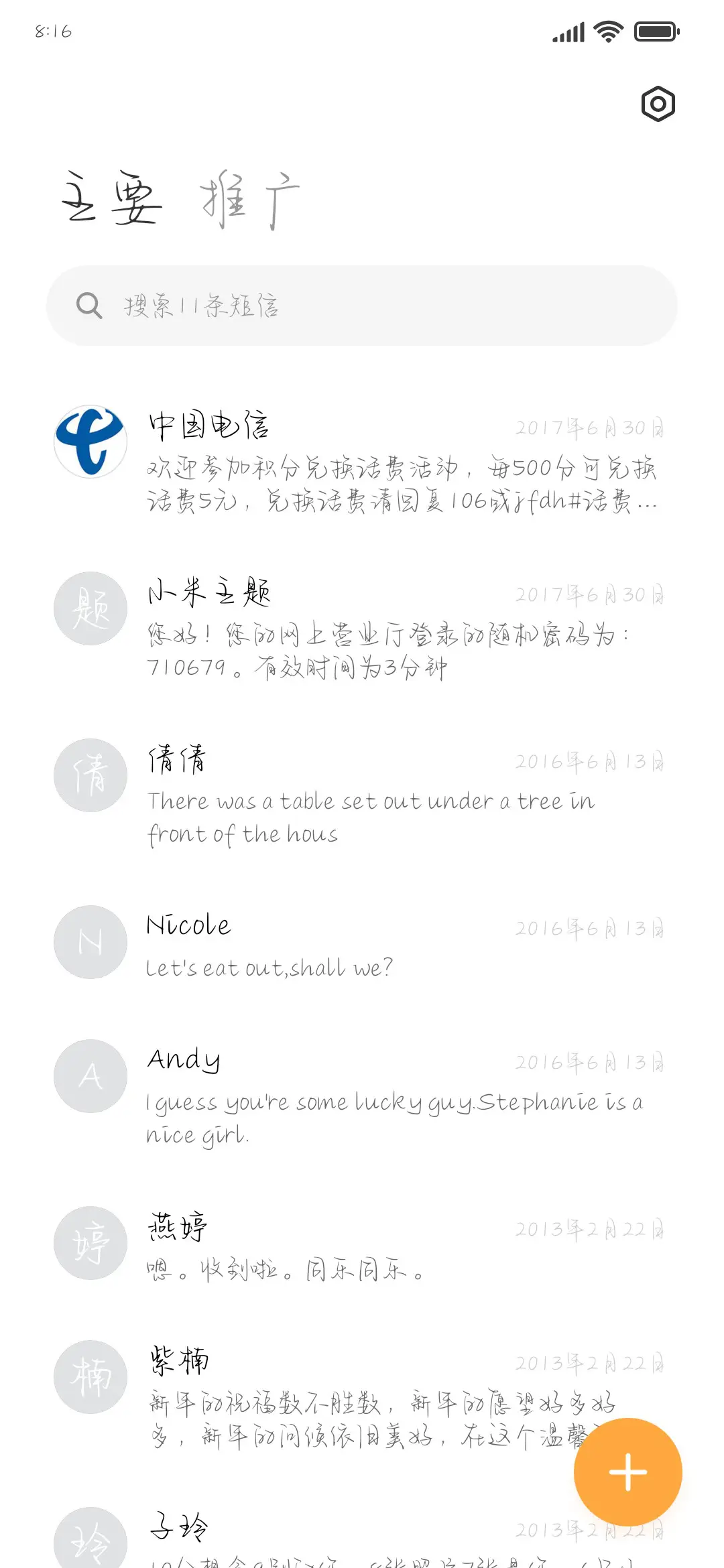Open Andy's avatar circle
Viewport: 724px width, 1568px height.
click(x=90, y=1076)
